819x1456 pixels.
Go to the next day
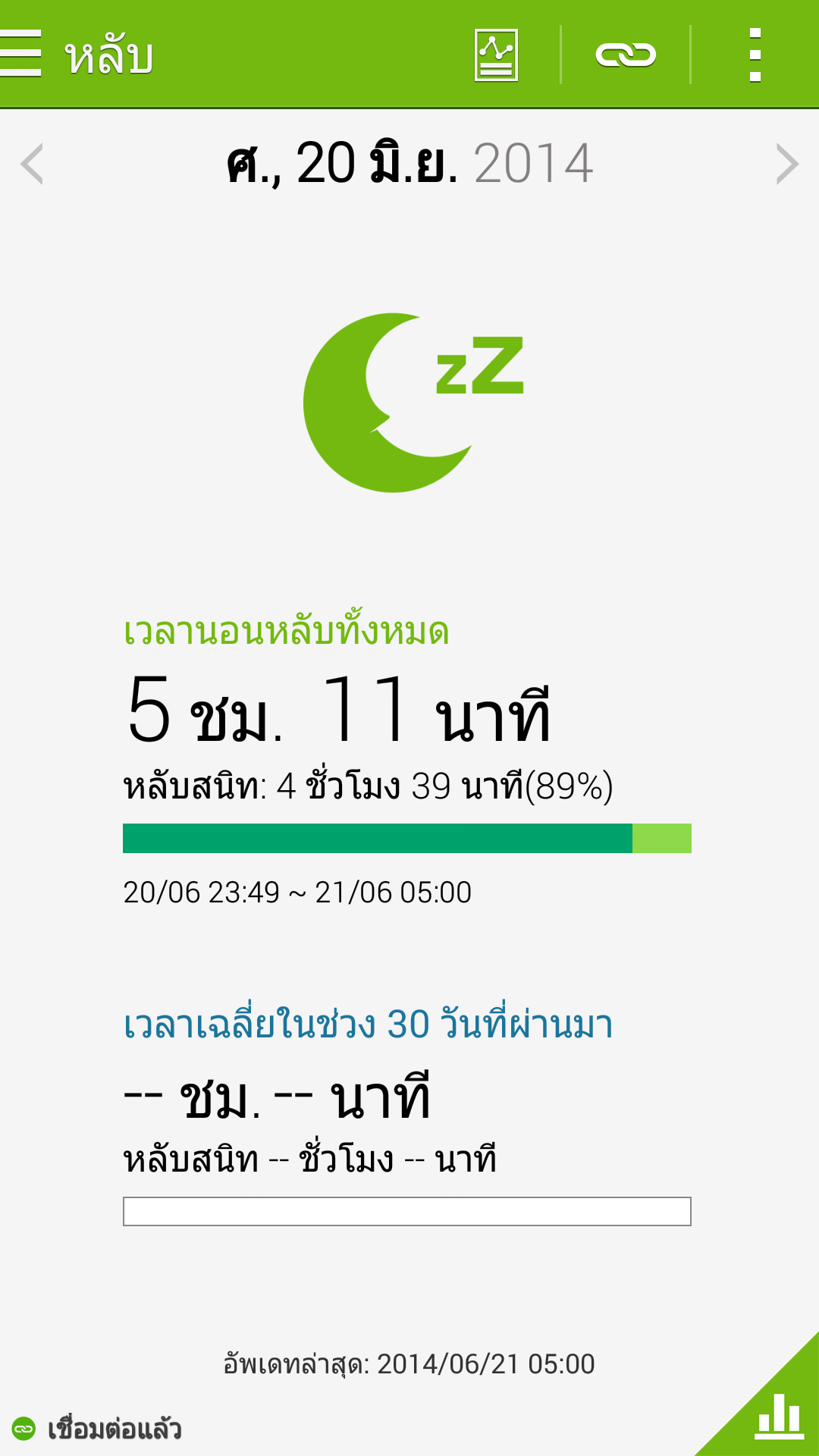click(787, 164)
